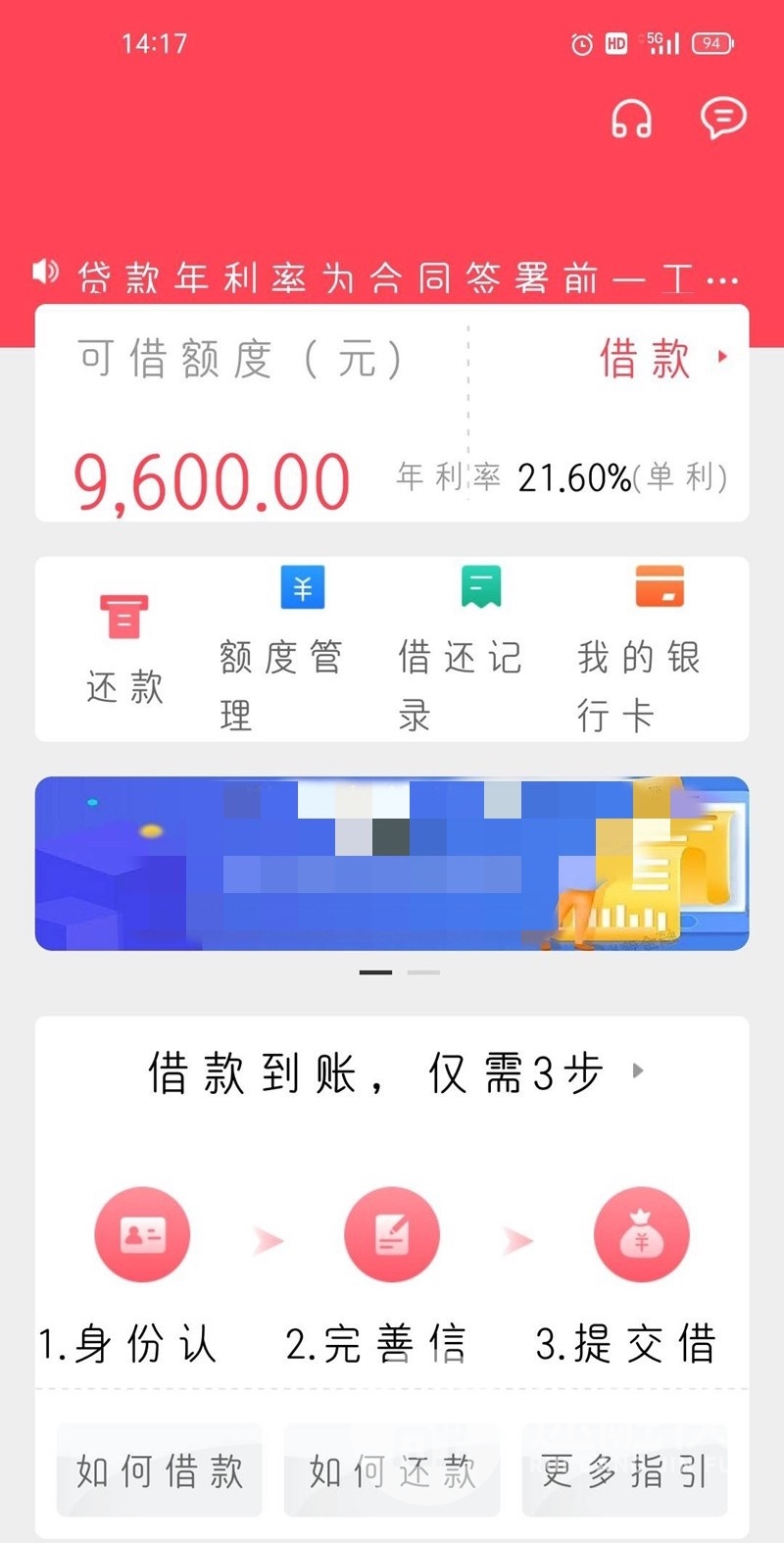Open the loan rate announcement ticker
The width and height of the screenshot is (784, 1543).
(392, 278)
